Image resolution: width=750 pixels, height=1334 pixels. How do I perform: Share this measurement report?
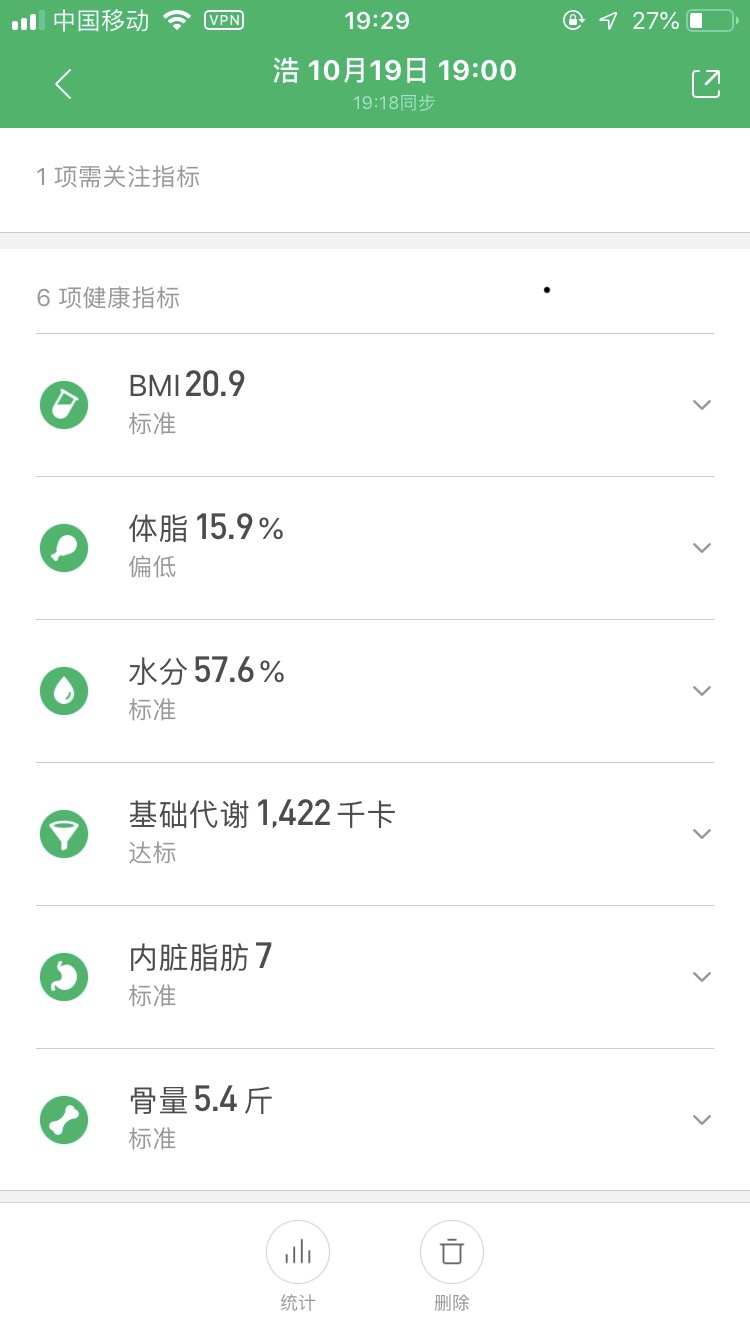point(706,84)
